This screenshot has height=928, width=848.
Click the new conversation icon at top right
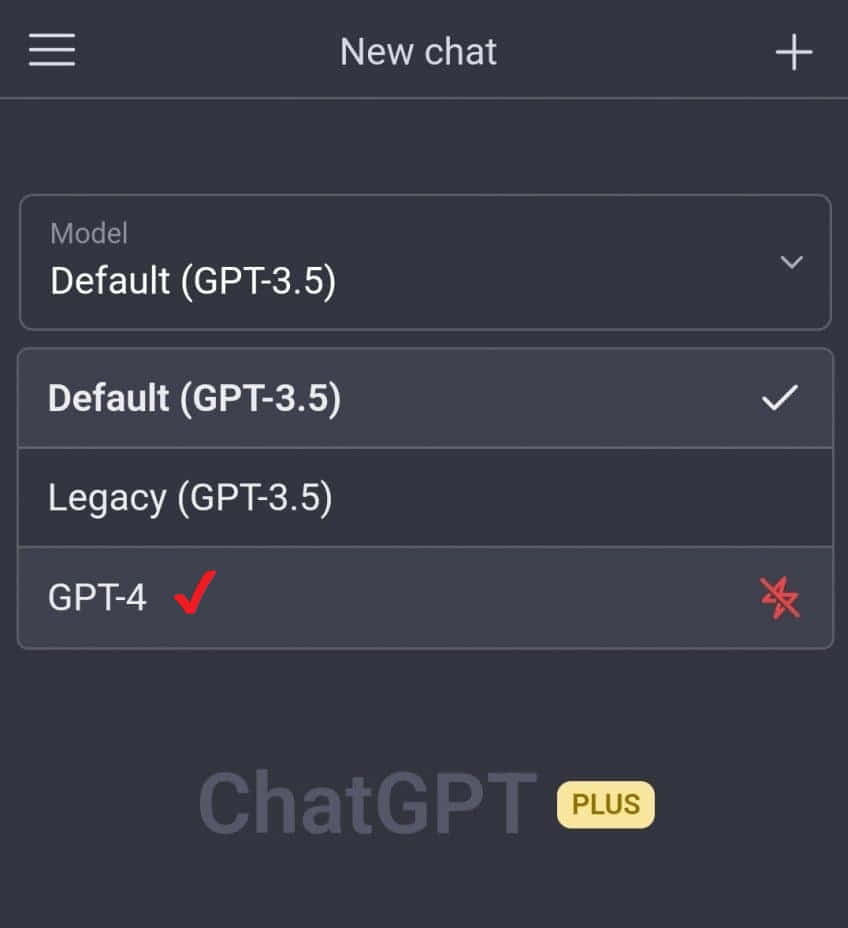pyautogui.click(x=794, y=51)
